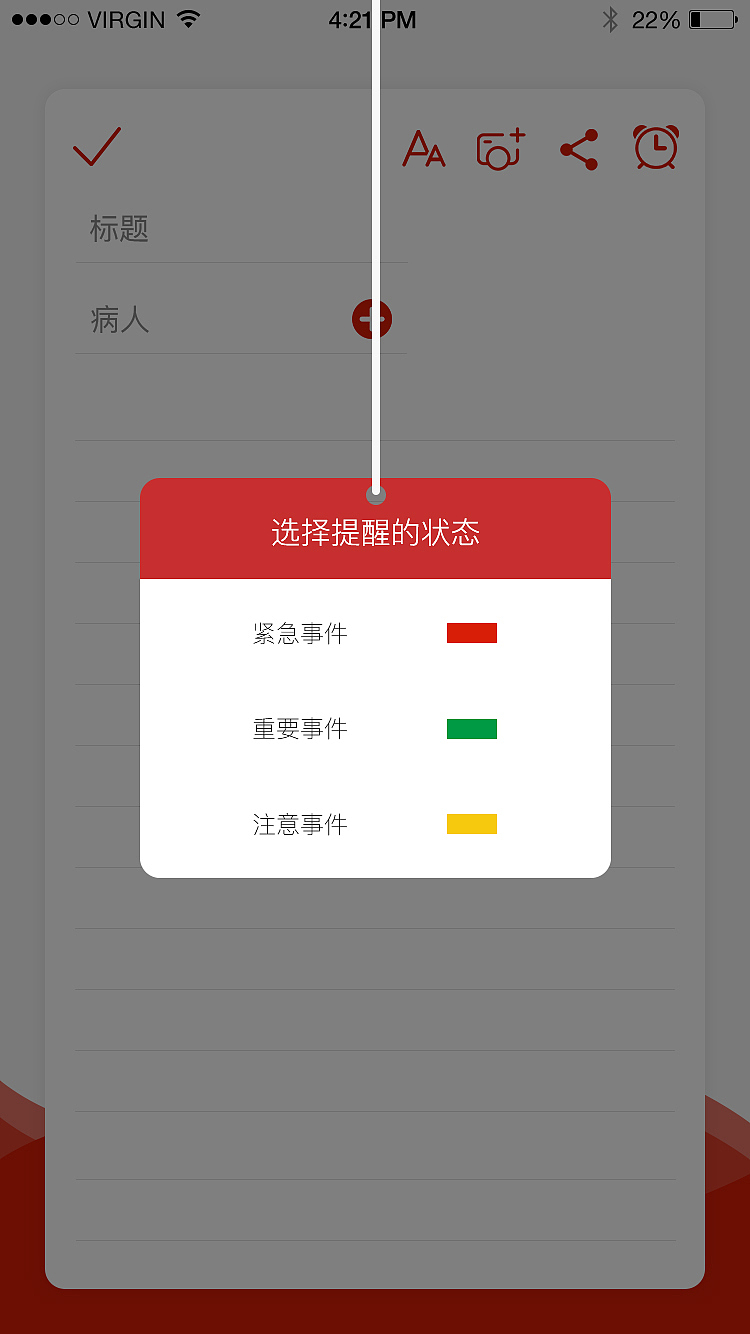Select the 重要事件 important event option
This screenshot has width=750, height=1334.
pos(300,727)
